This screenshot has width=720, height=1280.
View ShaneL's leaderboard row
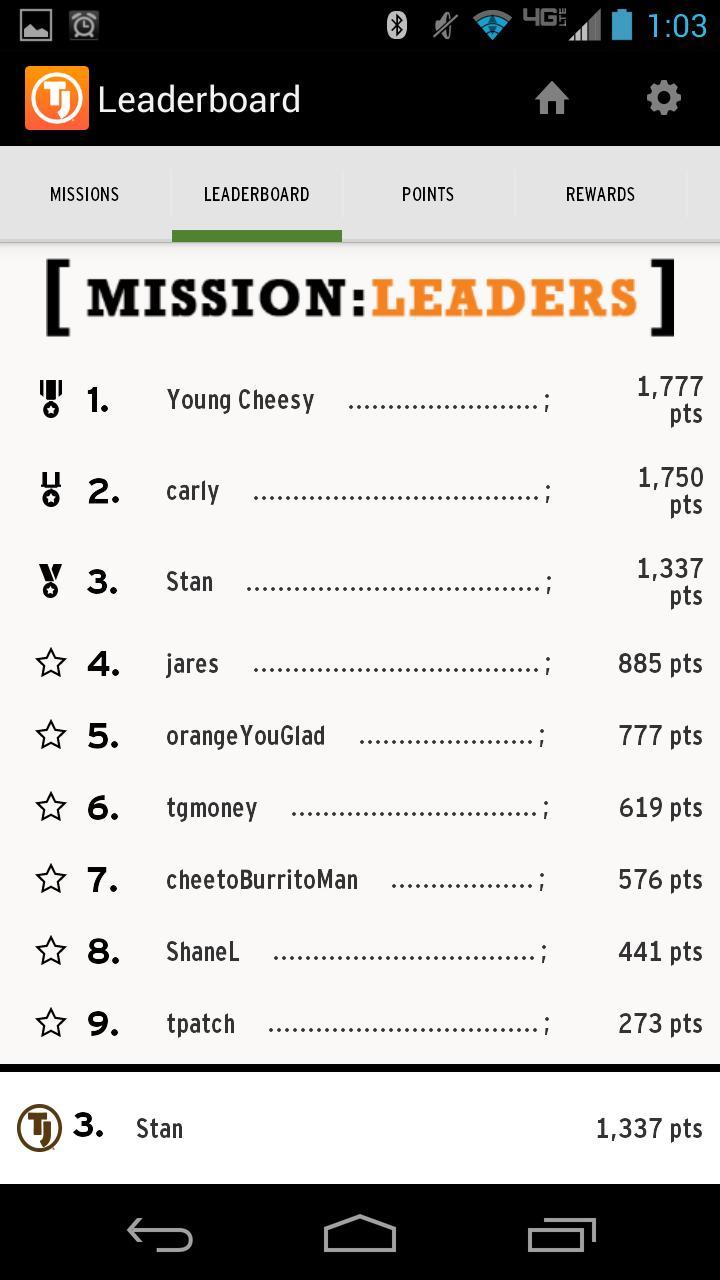tap(360, 951)
